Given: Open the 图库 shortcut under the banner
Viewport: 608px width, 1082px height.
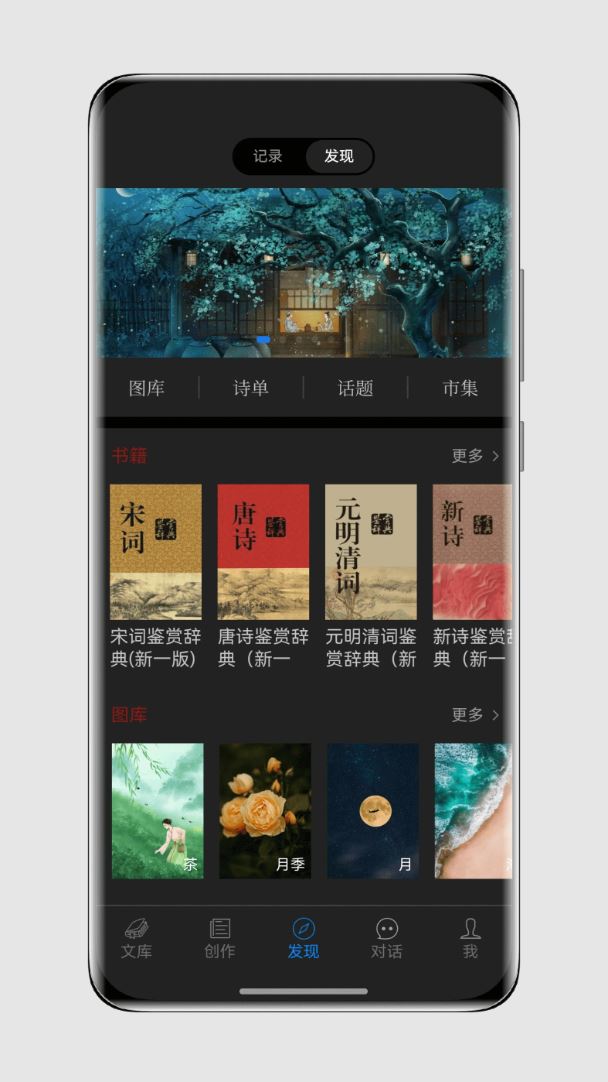Looking at the screenshot, I should tap(147, 388).
